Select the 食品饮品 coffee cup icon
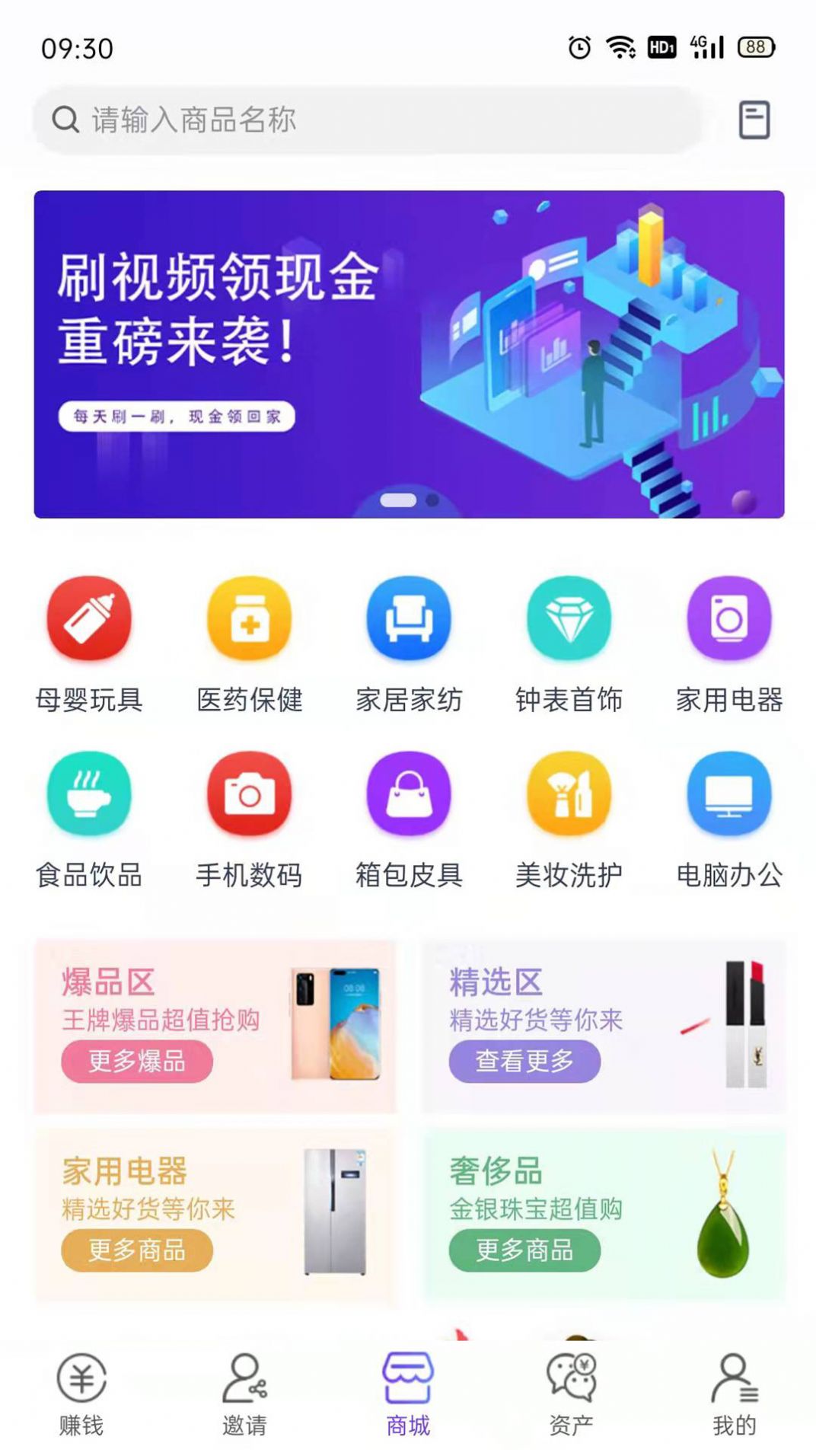This screenshot has height=1456, width=816. click(x=89, y=794)
